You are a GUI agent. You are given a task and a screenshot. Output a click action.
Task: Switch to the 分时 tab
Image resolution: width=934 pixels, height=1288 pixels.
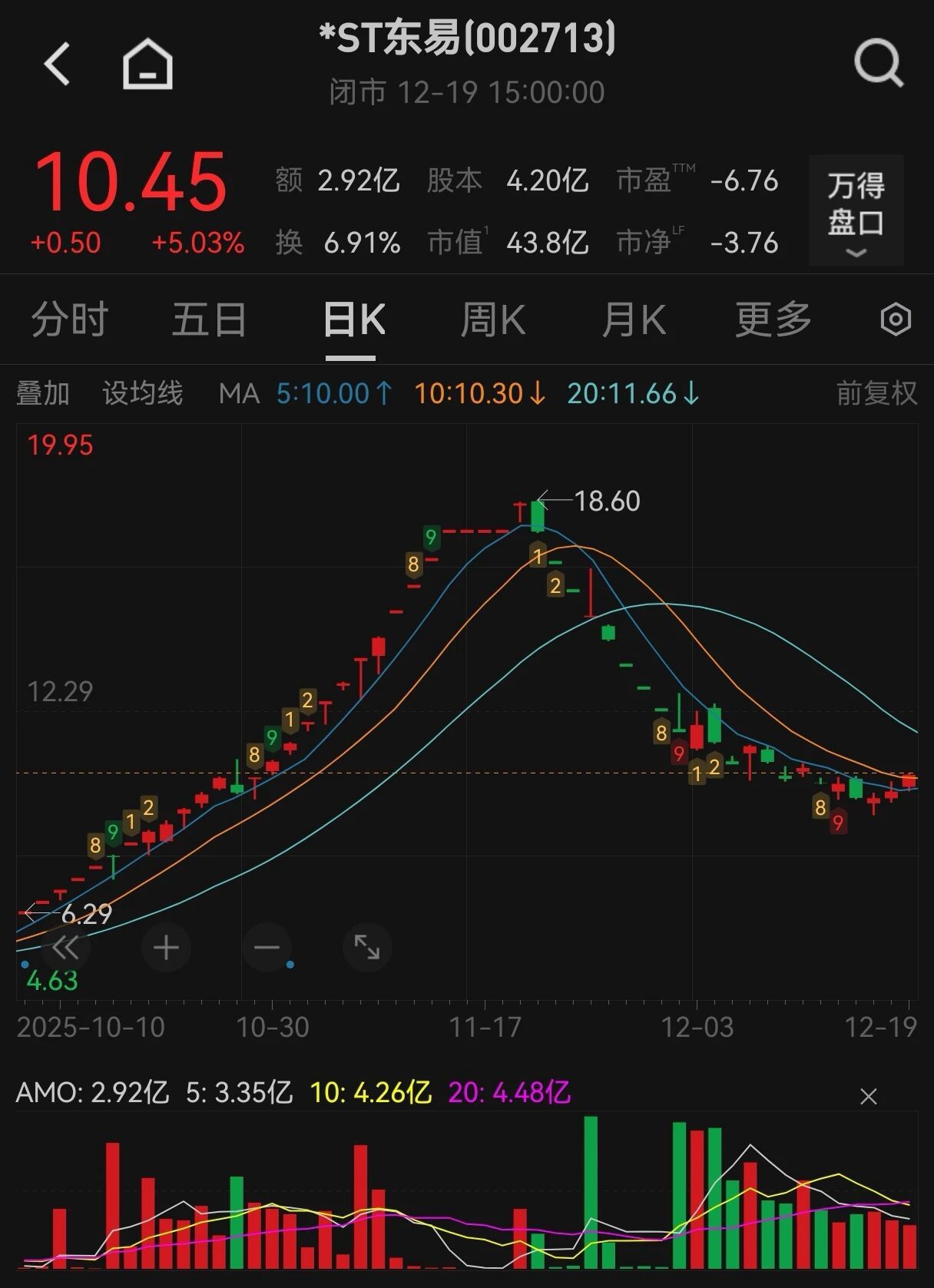(69, 320)
